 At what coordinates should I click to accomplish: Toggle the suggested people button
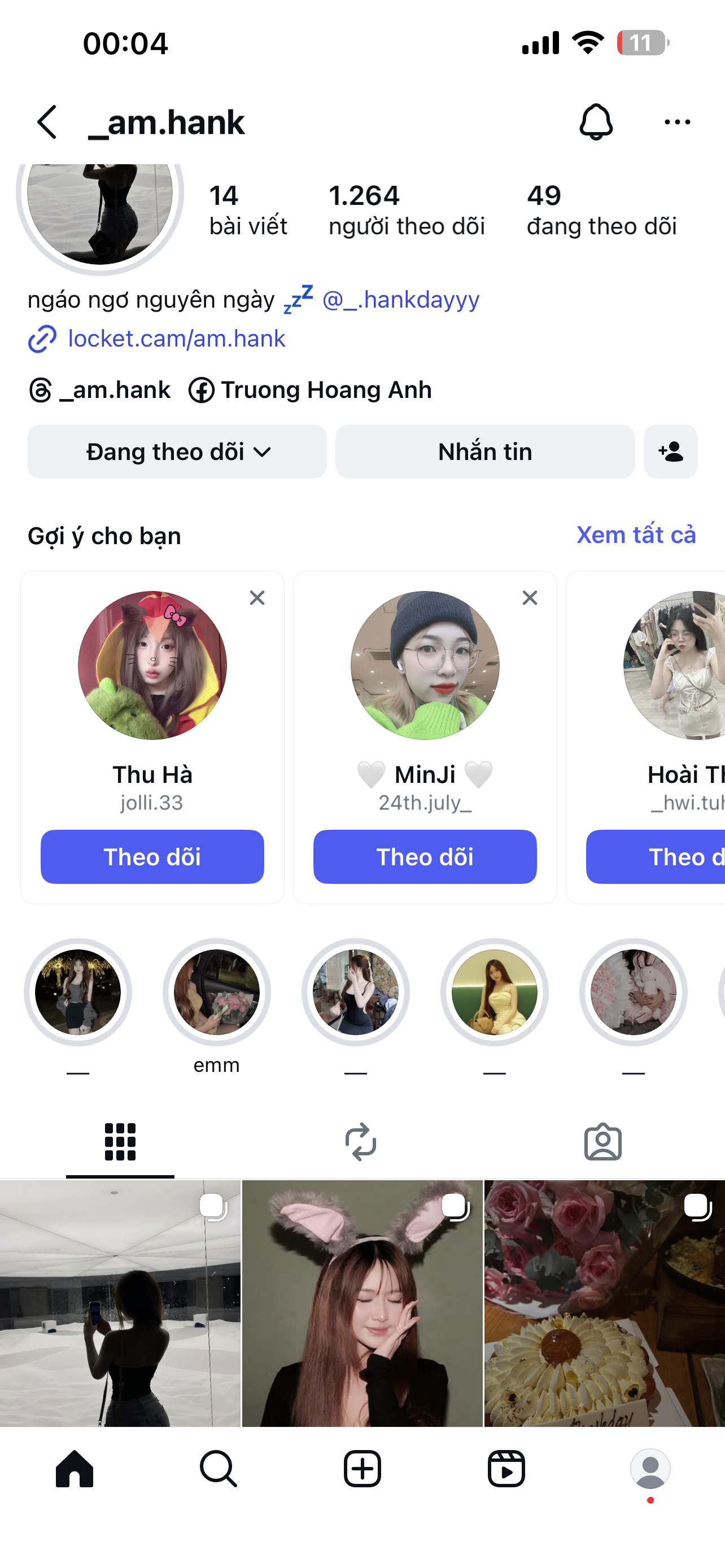[x=670, y=452]
